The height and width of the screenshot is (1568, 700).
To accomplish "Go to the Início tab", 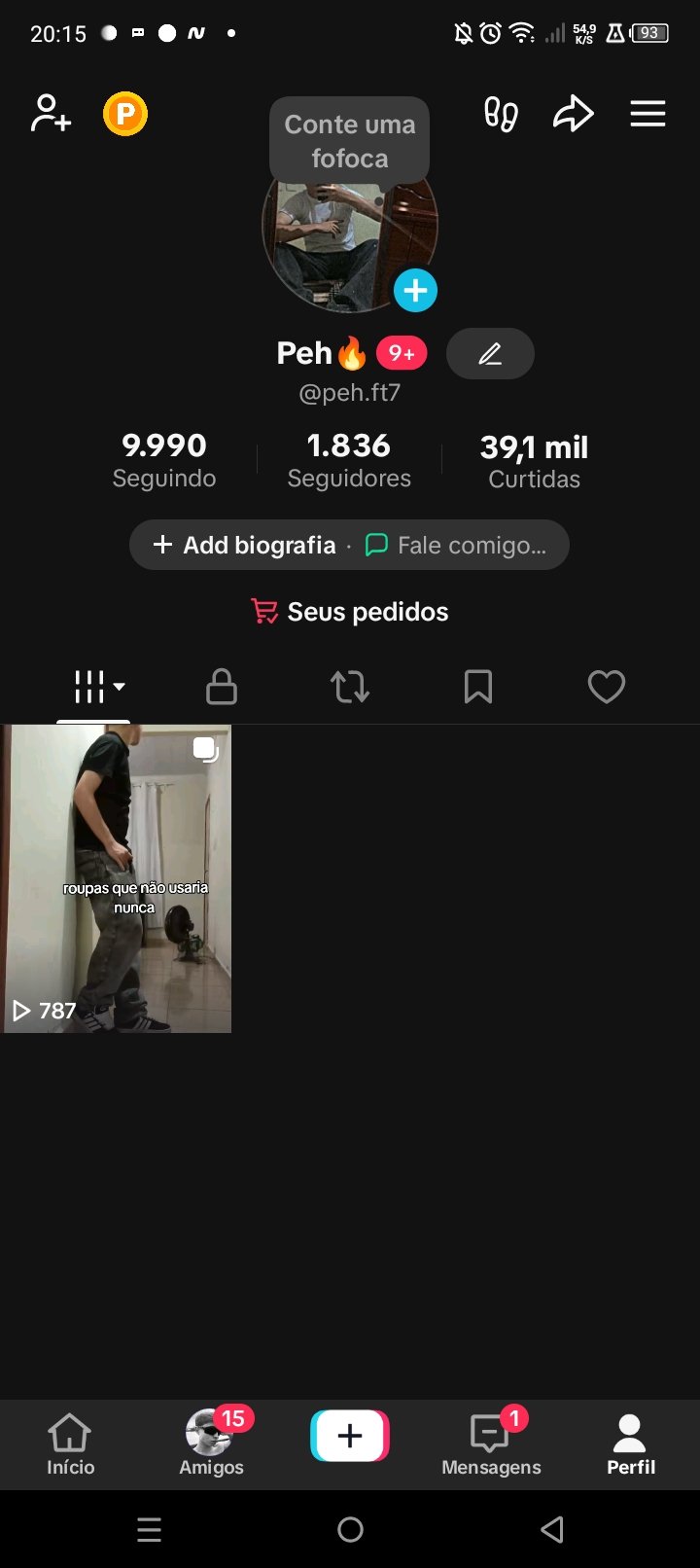I will (x=70, y=1444).
